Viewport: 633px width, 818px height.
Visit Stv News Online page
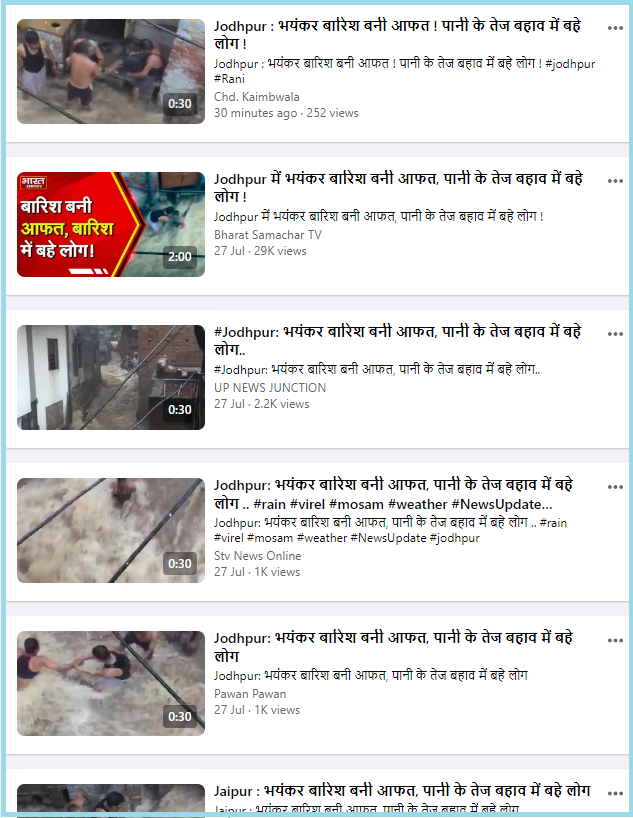[257, 556]
